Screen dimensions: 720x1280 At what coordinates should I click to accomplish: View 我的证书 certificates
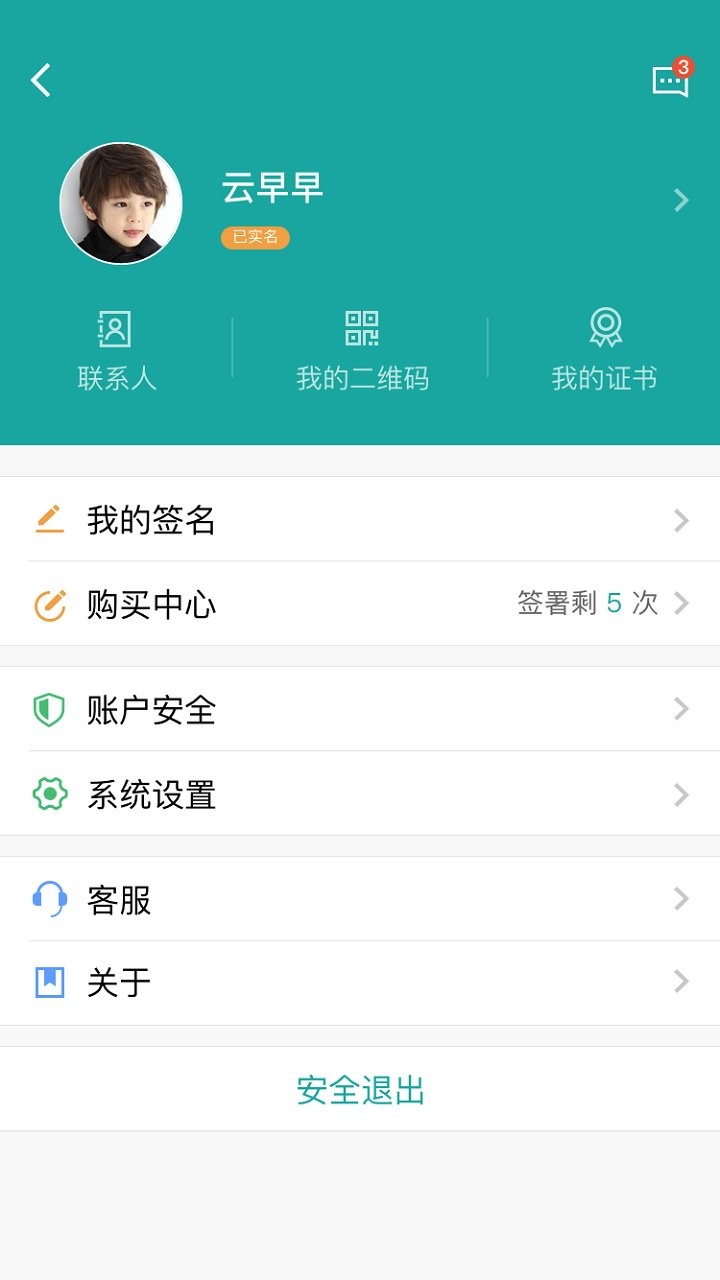604,350
